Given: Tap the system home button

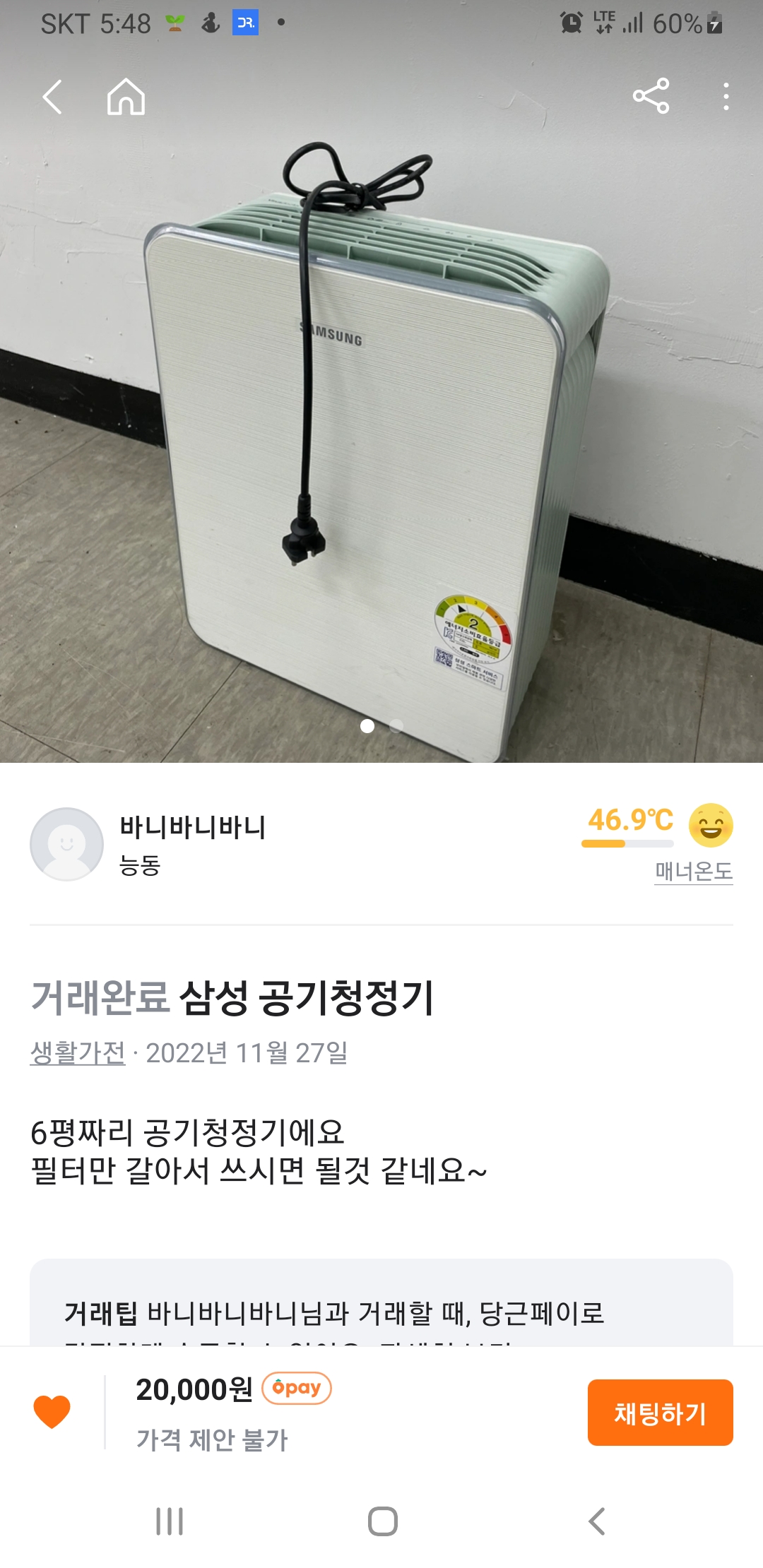Looking at the screenshot, I should tap(382, 1521).
